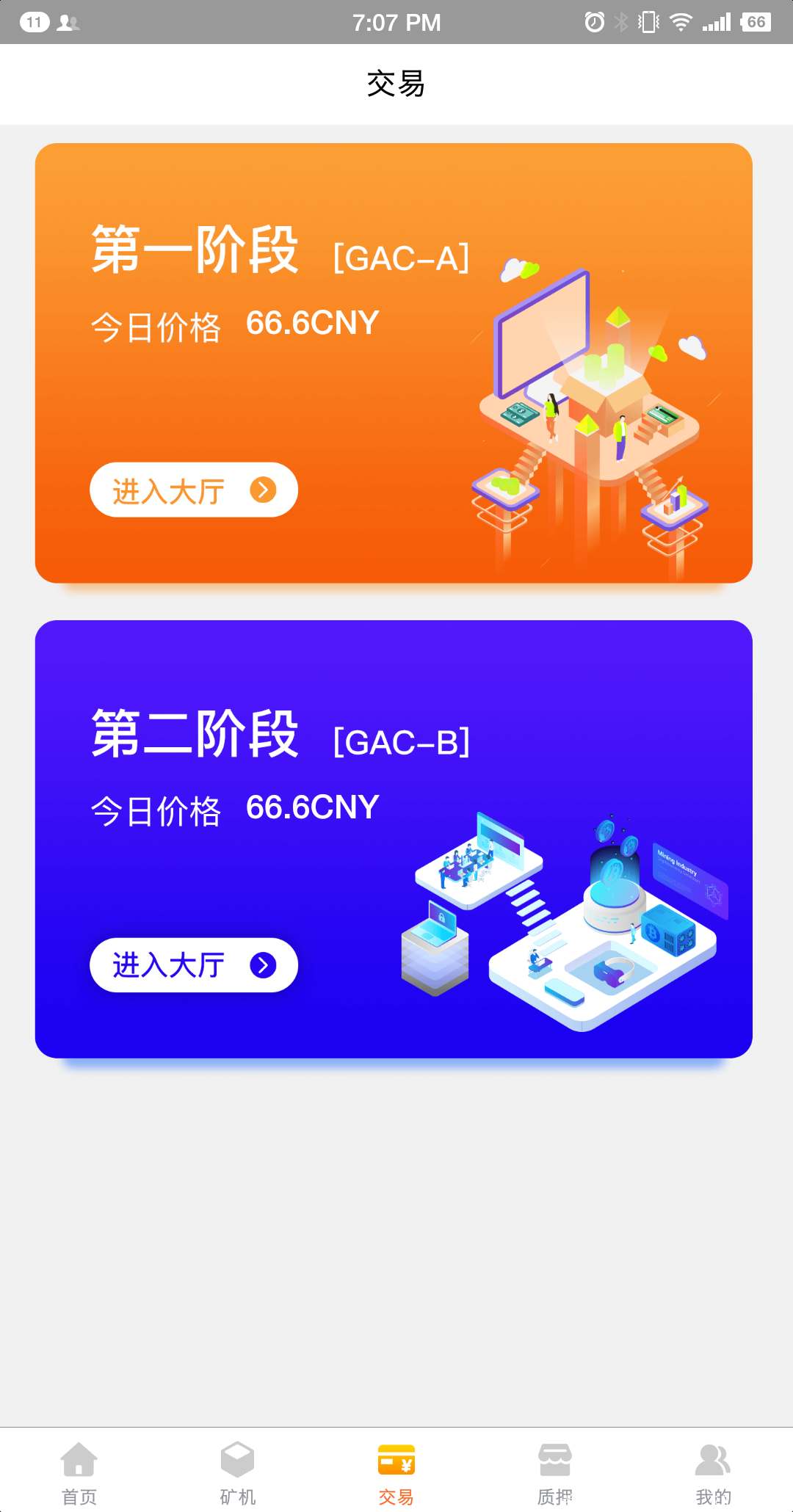Tap the 我的 profile person icon

pyautogui.click(x=713, y=1461)
